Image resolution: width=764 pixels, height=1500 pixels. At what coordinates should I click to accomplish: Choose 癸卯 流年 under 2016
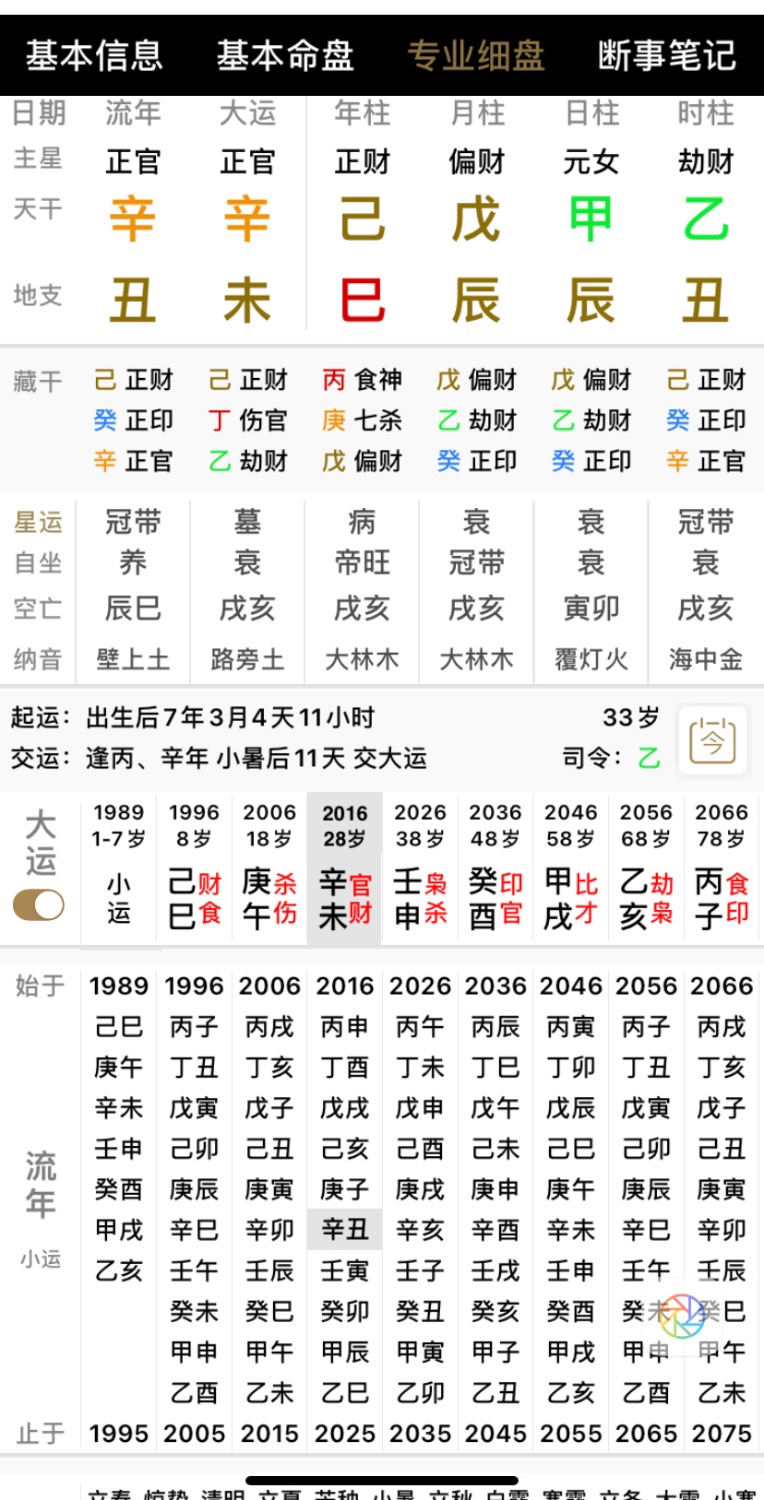345,1310
